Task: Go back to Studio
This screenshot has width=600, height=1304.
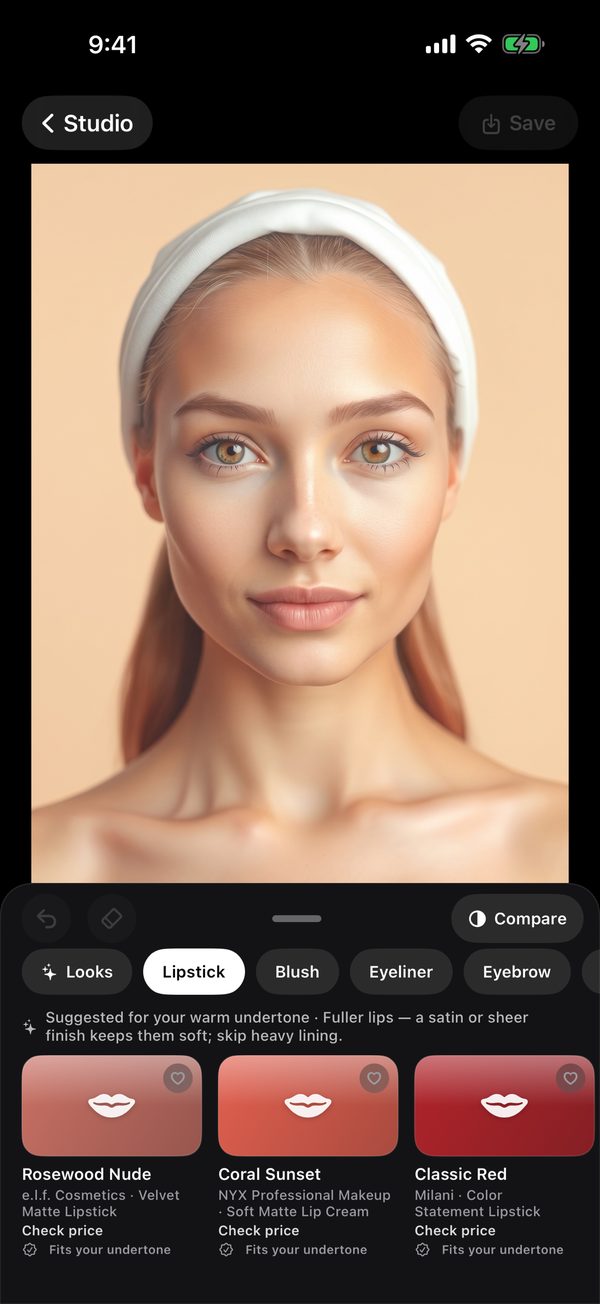Action: 87,123
